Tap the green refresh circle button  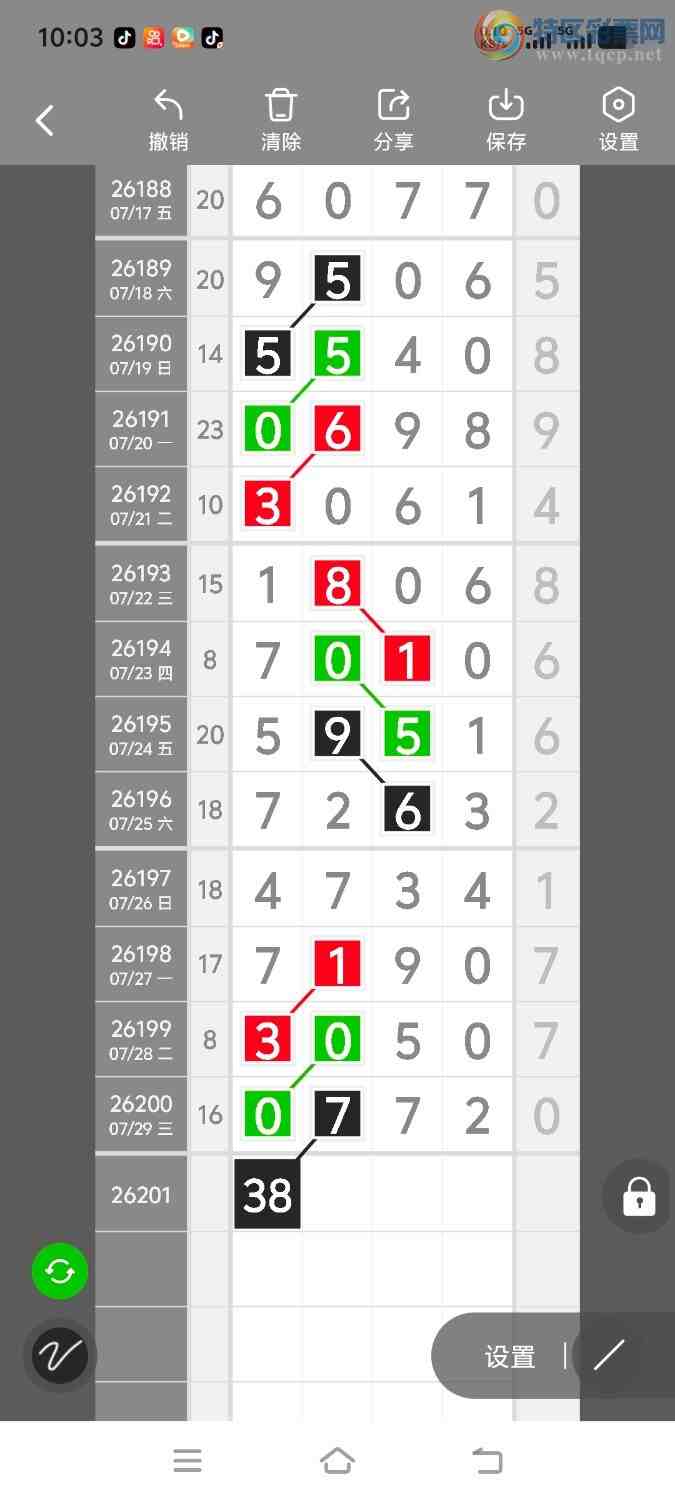pyautogui.click(x=60, y=1271)
